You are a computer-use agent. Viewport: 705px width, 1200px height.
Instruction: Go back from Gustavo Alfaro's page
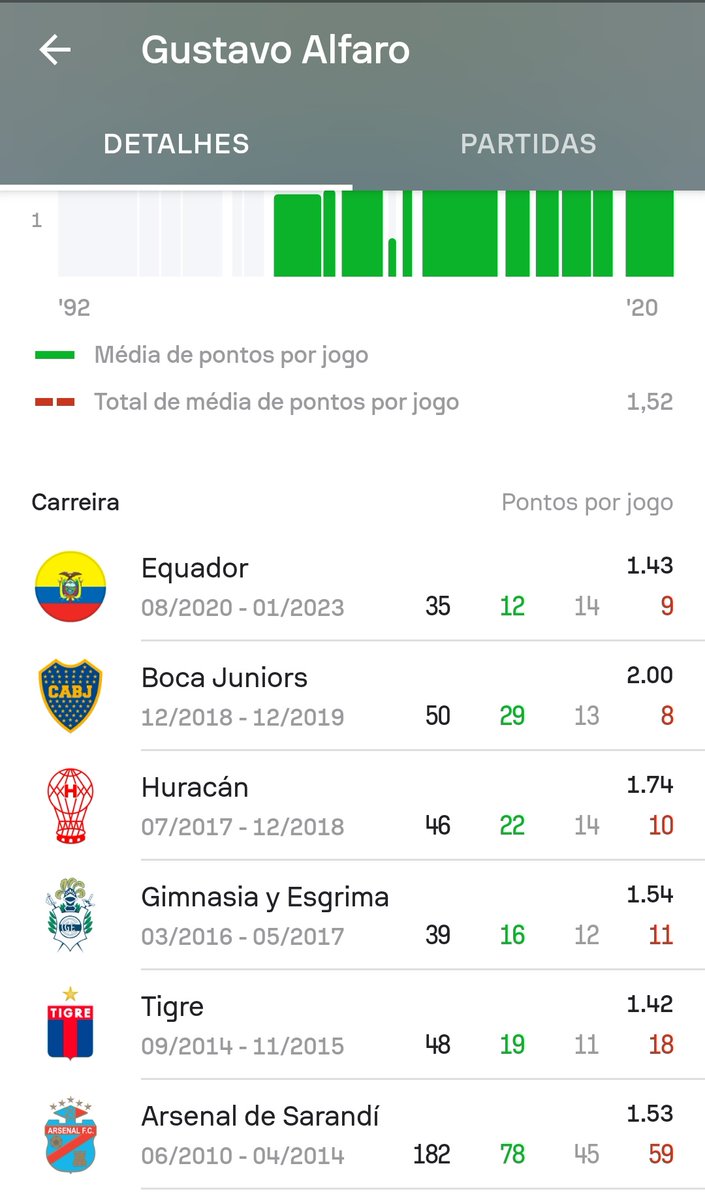point(55,51)
